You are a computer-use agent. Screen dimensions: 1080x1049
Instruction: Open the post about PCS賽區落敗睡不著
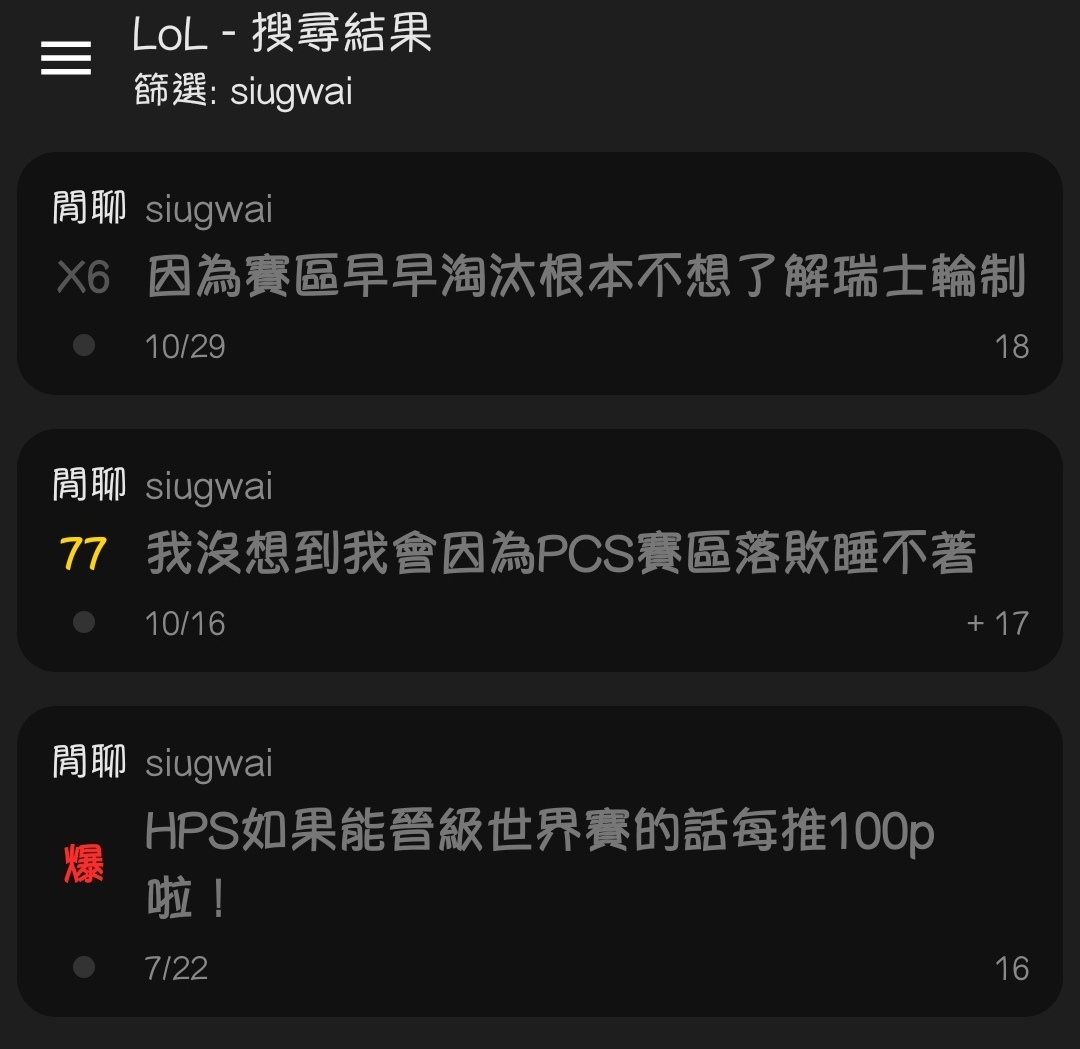(560, 554)
